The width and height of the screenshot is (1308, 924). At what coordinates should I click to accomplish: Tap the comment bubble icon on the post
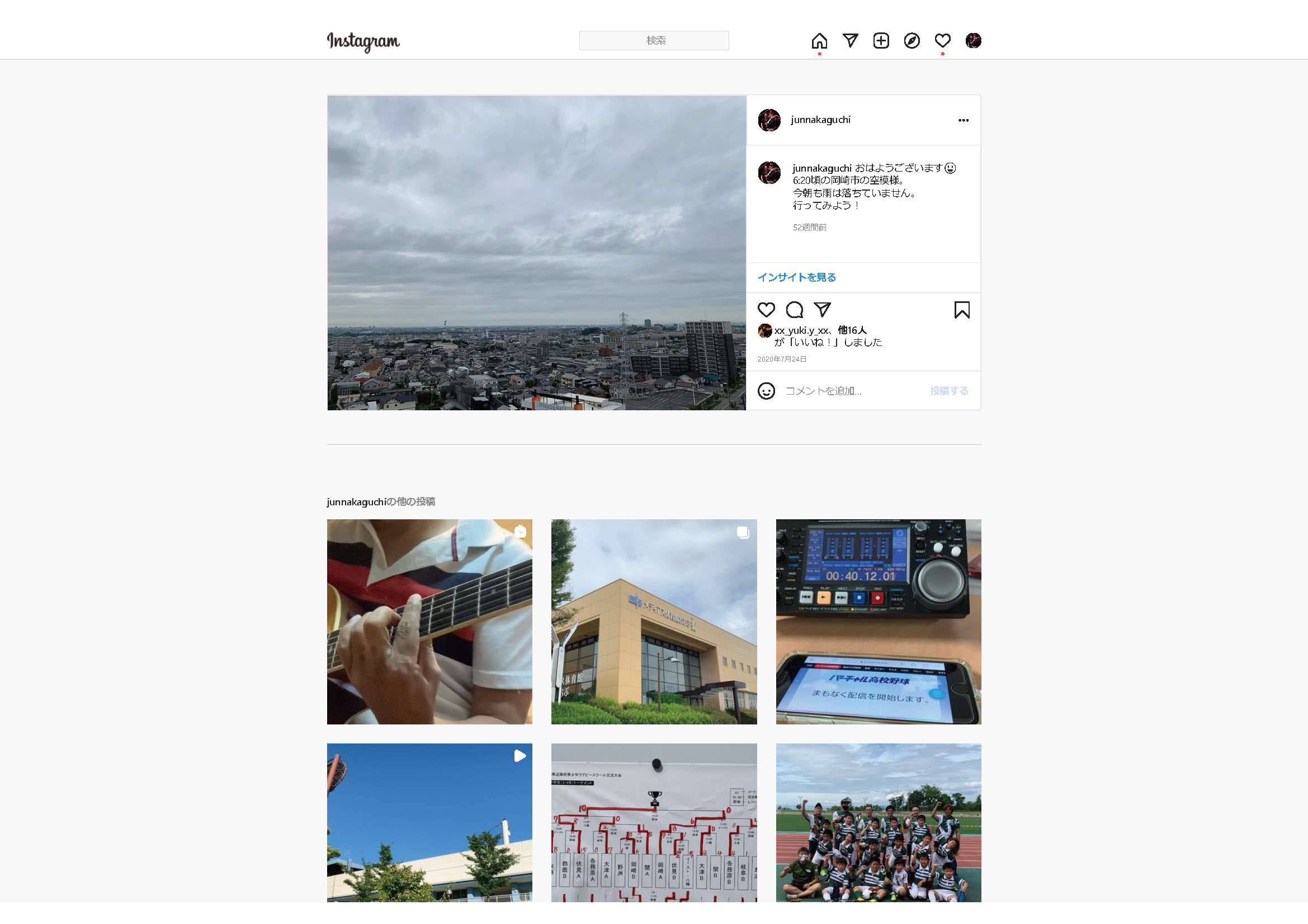tap(794, 310)
